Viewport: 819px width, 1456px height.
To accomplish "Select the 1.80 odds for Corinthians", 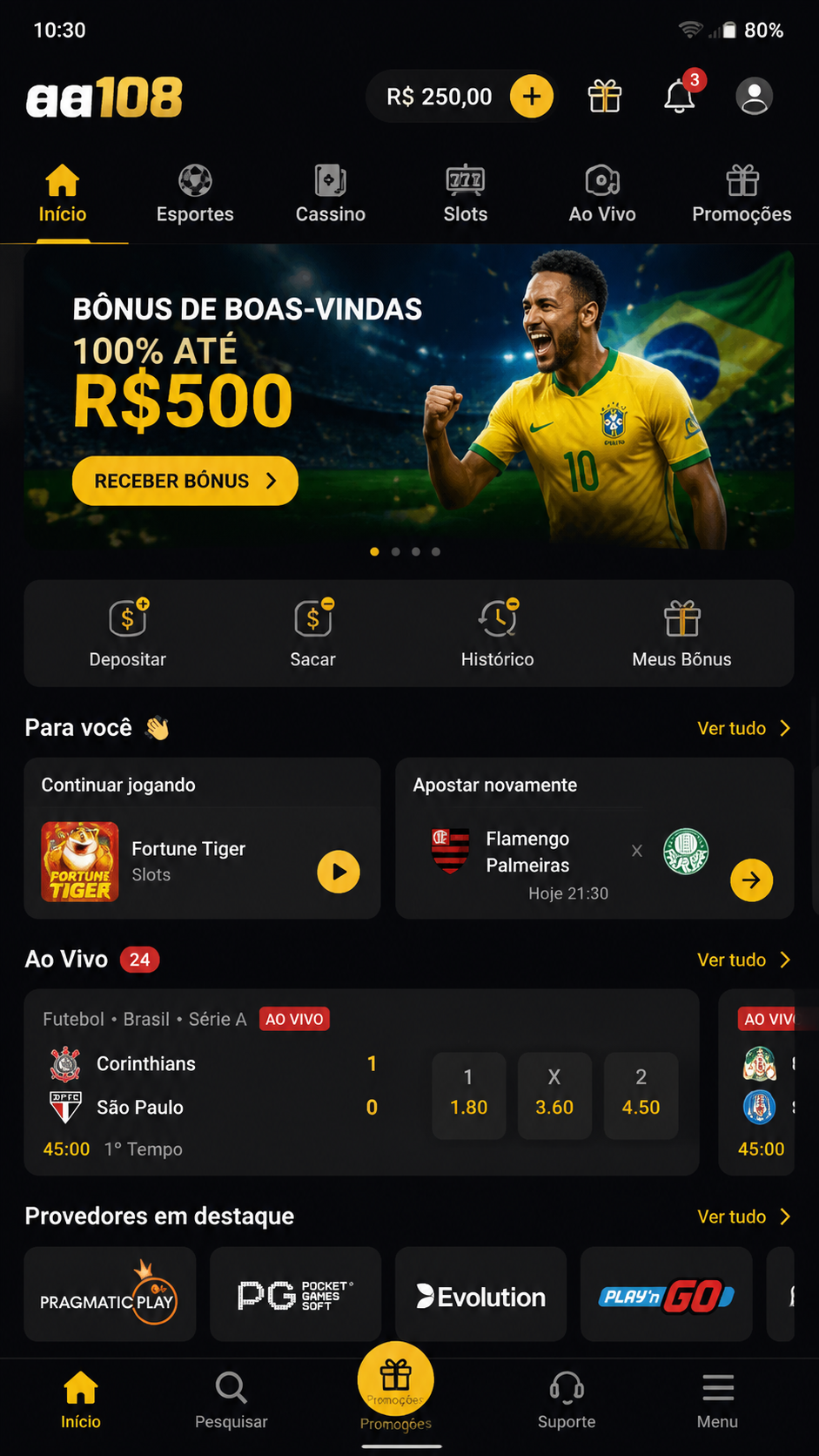I will click(x=468, y=1095).
